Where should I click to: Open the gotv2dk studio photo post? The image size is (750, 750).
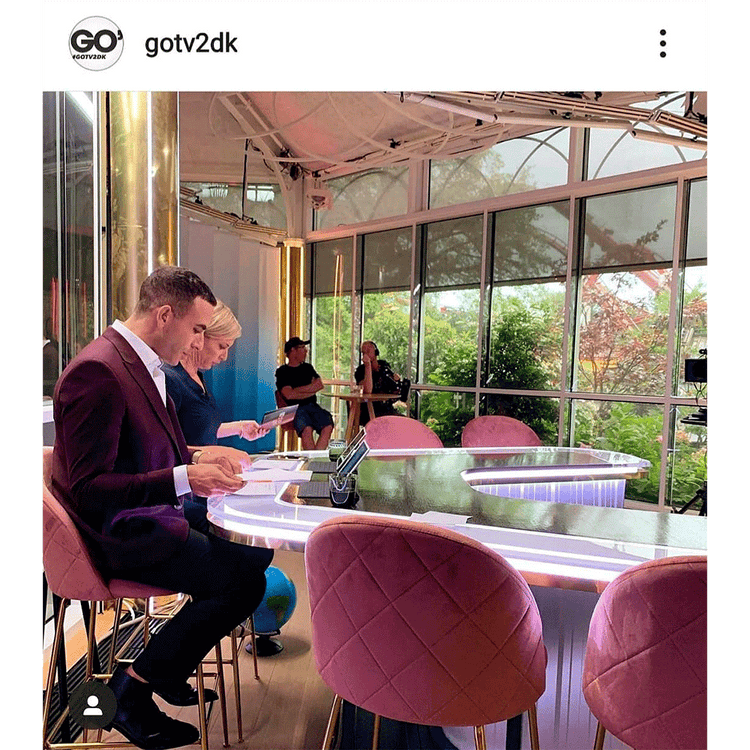[x=400, y=400]
